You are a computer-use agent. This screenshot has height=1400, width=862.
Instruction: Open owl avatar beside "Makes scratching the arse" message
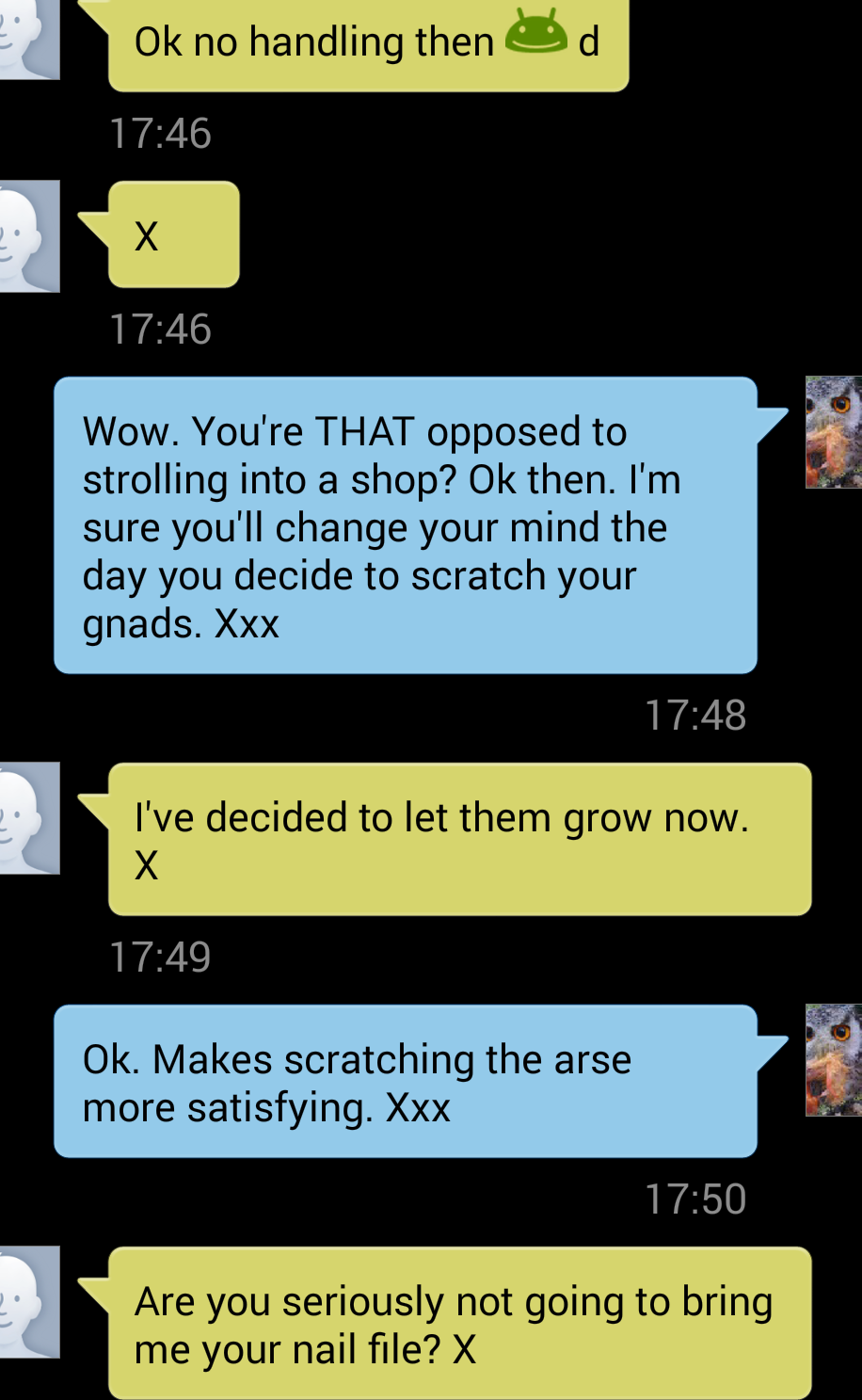833,1060
